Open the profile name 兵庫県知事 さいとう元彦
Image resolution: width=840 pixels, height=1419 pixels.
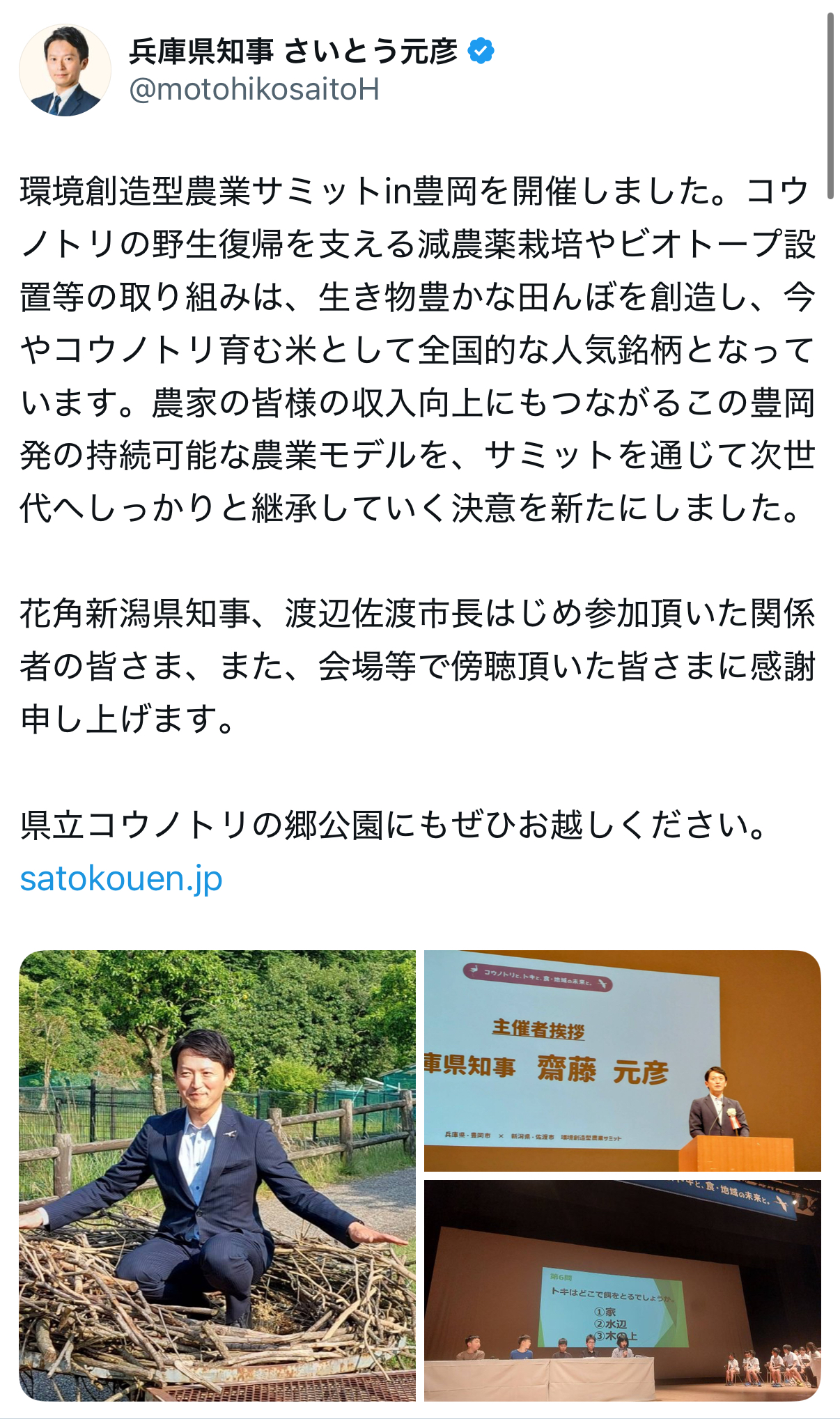[x=293, y=52]
